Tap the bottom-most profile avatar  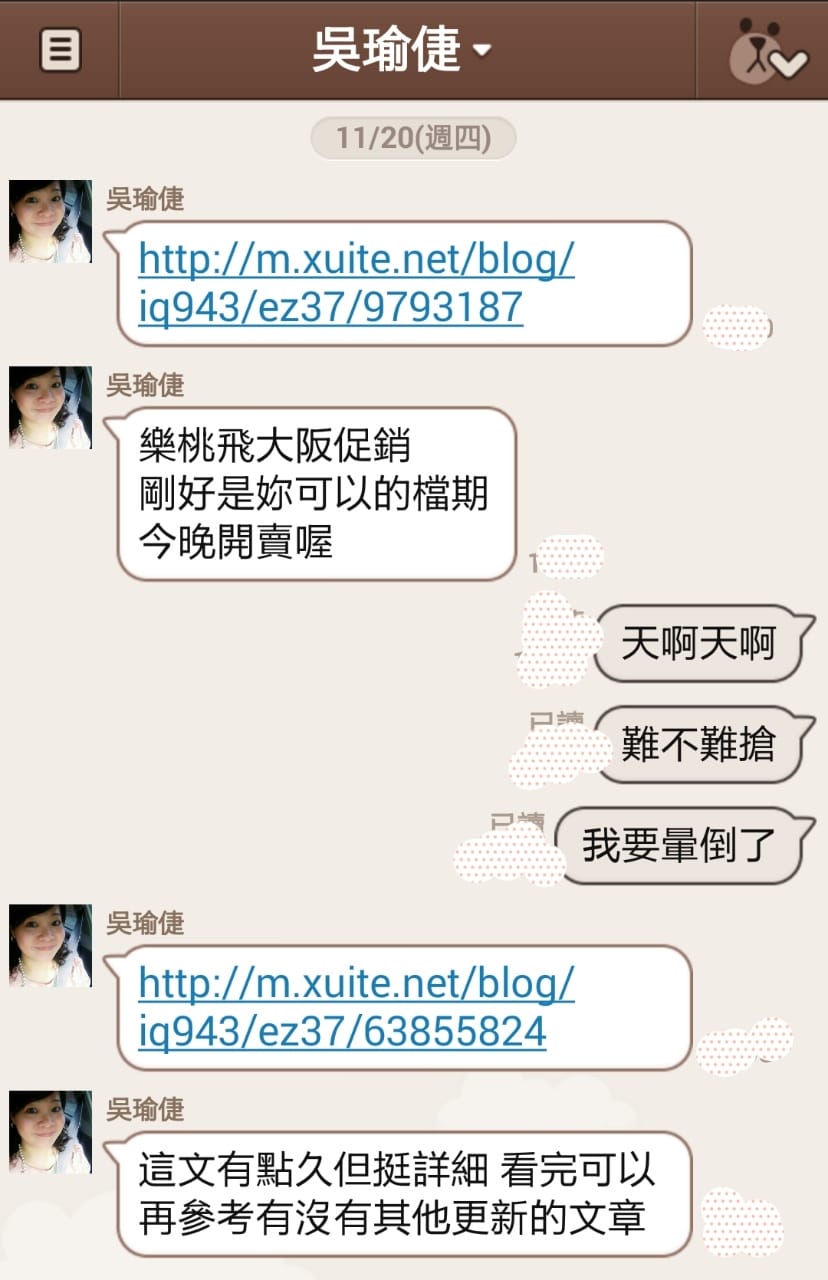click(49, 1130)
